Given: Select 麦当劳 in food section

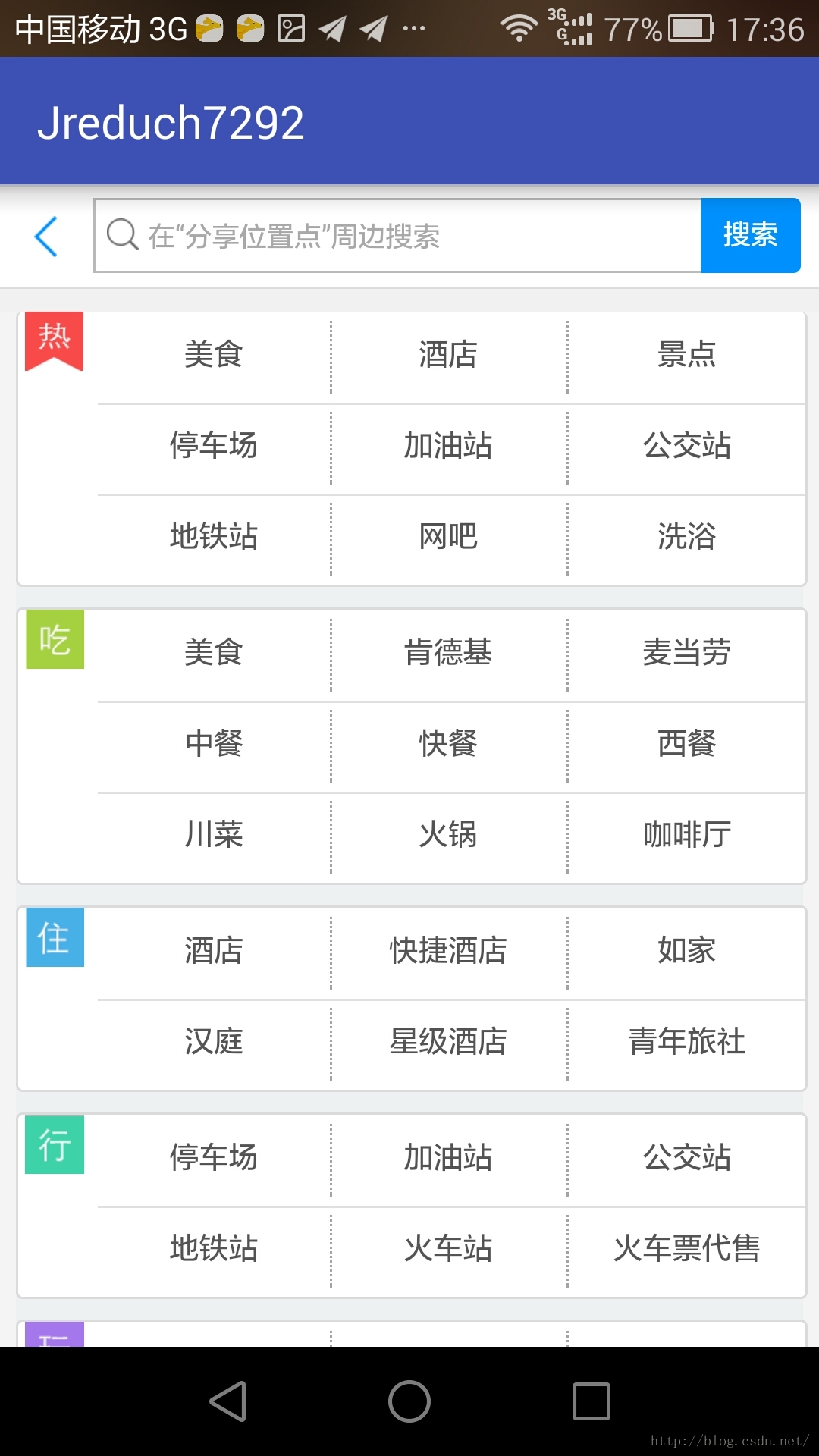Looking at the screenshot, I should point(686,653).
